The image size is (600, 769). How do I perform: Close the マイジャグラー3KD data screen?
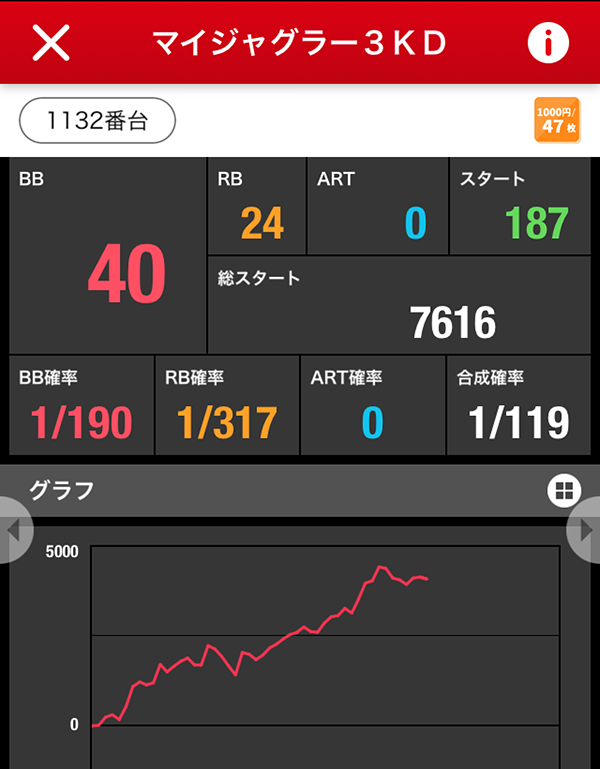51,42
